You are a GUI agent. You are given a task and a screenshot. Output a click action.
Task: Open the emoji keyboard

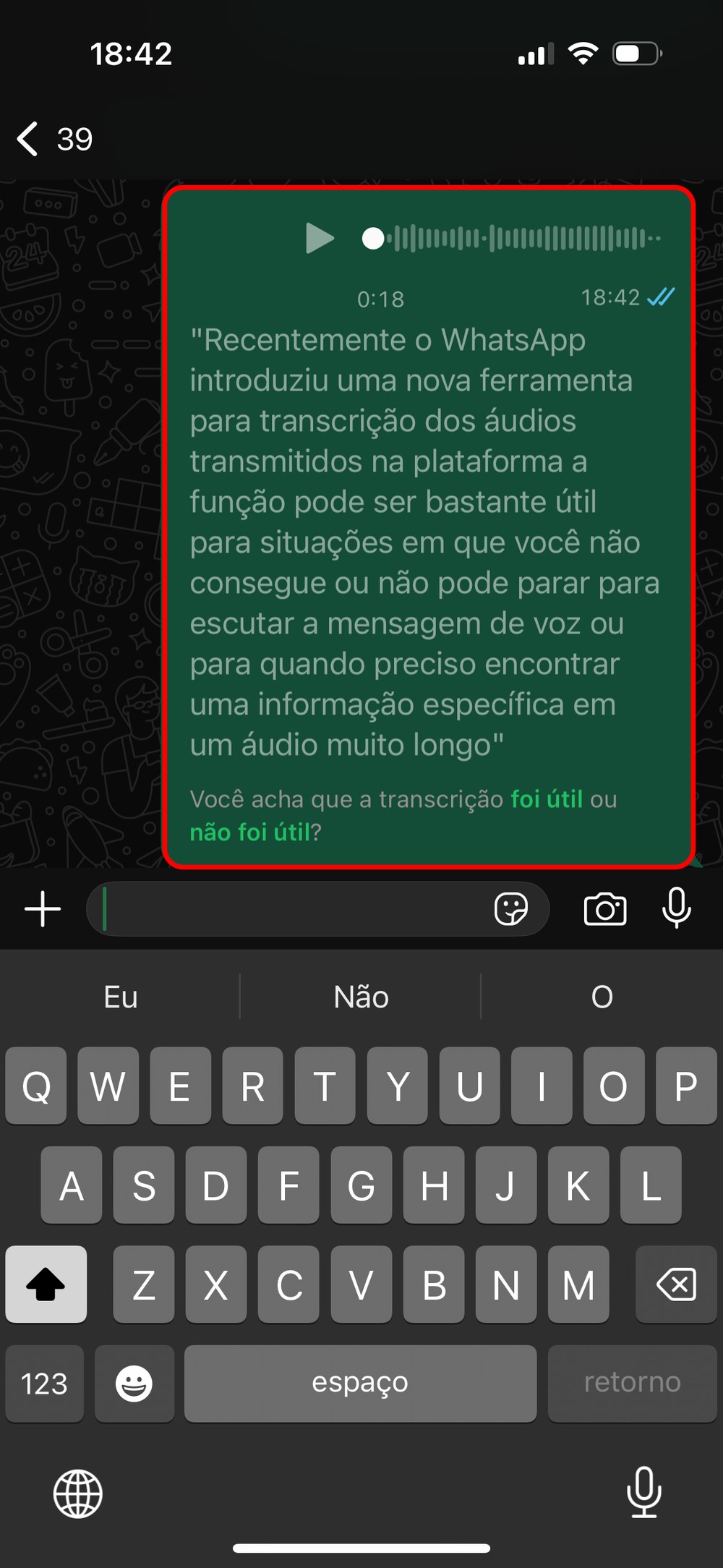coord(134,1384)
